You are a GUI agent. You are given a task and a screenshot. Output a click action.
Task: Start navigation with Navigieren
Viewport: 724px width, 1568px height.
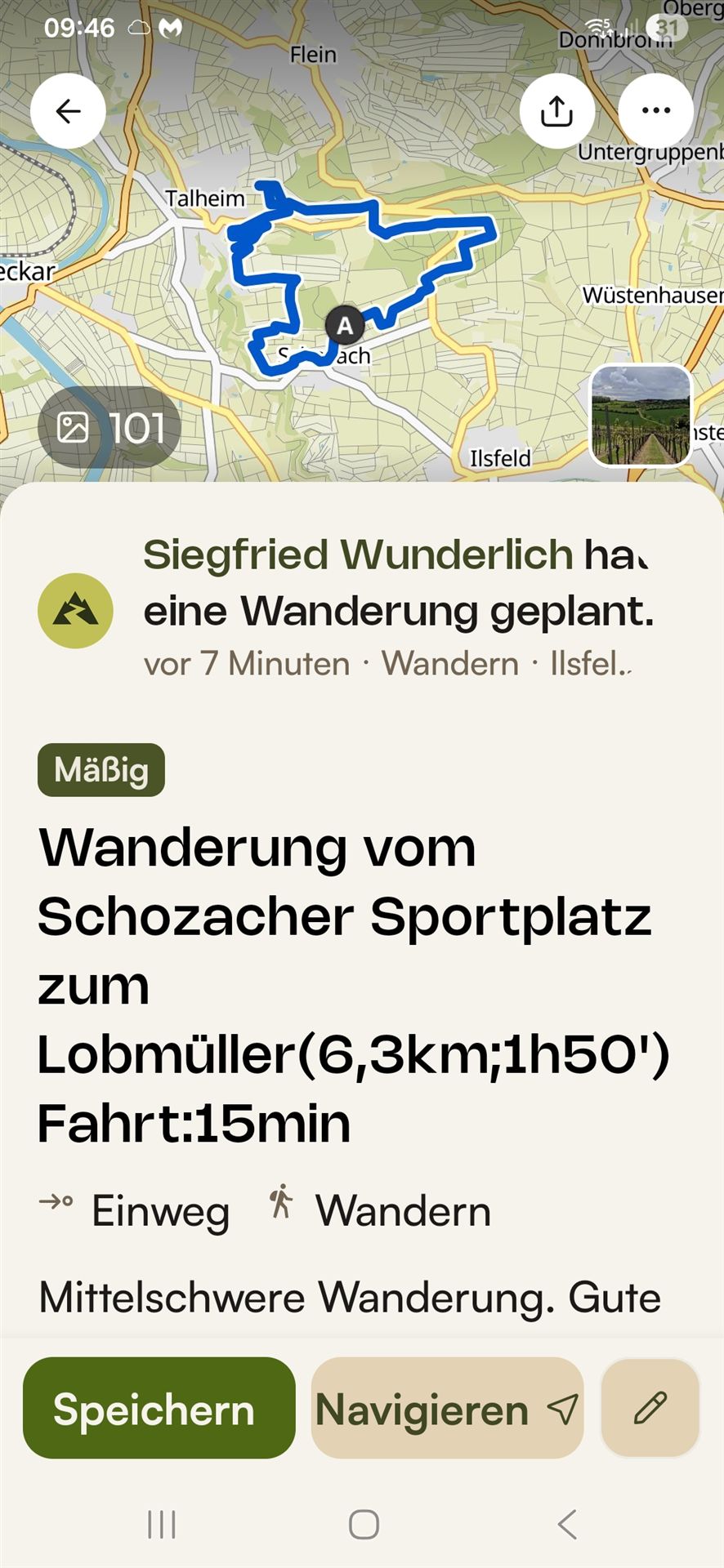click(x=447, y=1409)
